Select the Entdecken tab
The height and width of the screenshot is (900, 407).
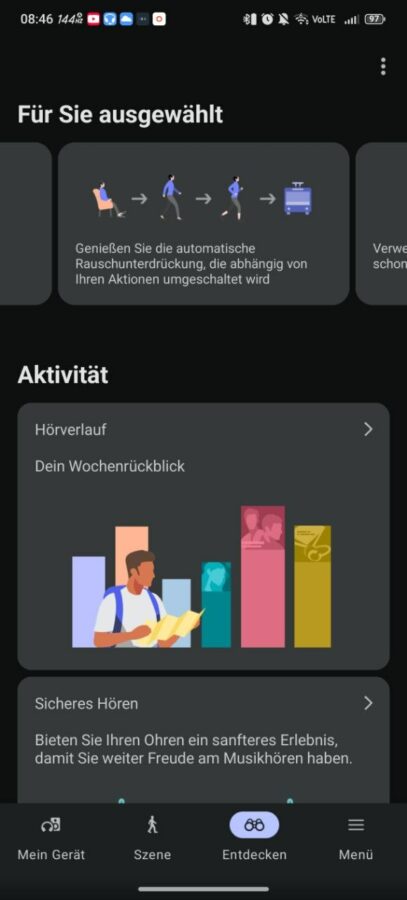[254, 838]
